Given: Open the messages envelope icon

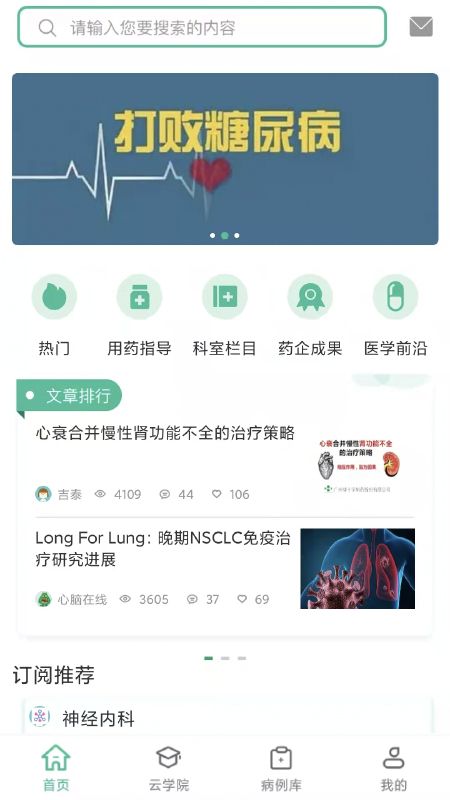Looking at the screenshot, I should pyautogui.click(x=421, y=27).
